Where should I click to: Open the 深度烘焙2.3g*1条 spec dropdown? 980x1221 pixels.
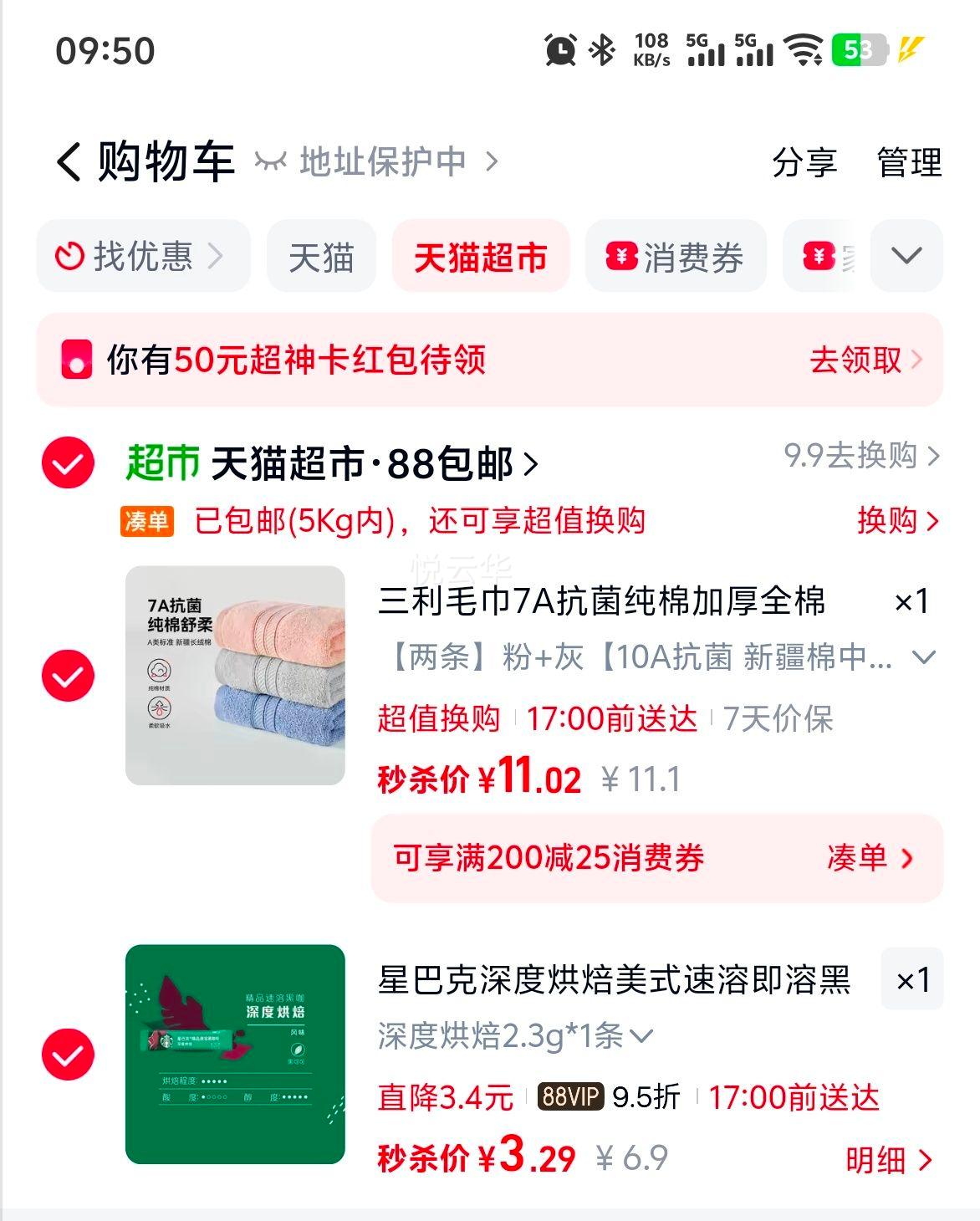pyautogui.click(x=642, y=1035)
